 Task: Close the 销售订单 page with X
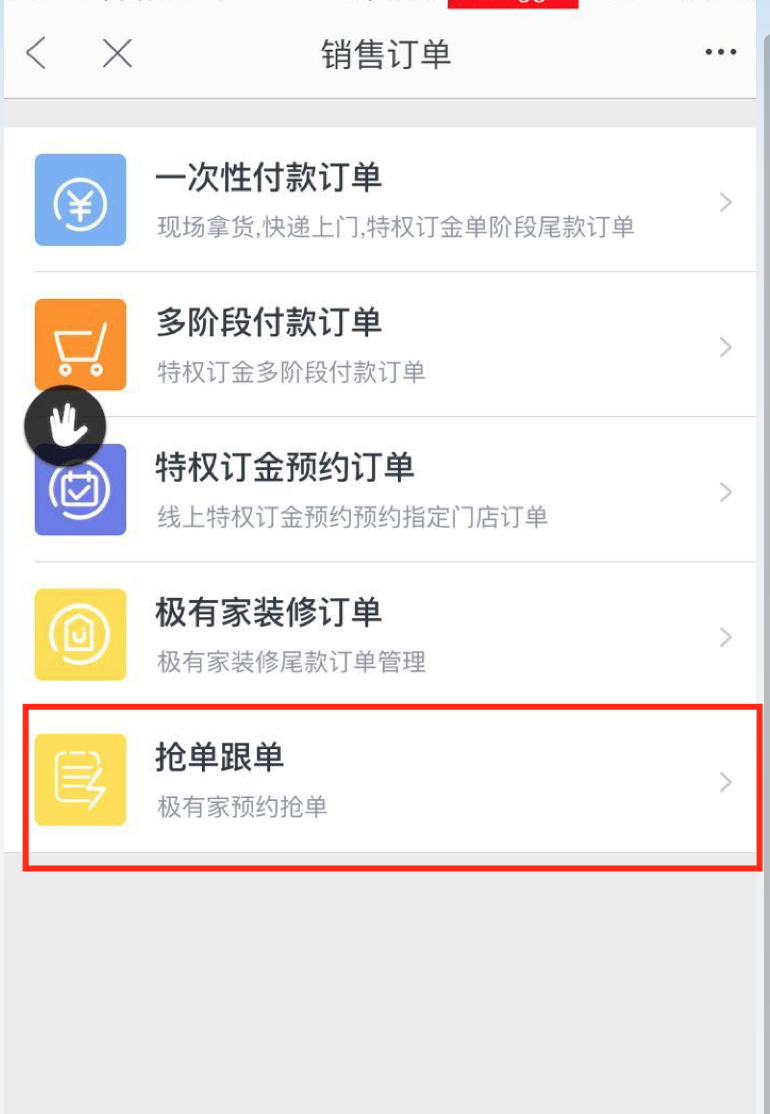pos(117,53)
